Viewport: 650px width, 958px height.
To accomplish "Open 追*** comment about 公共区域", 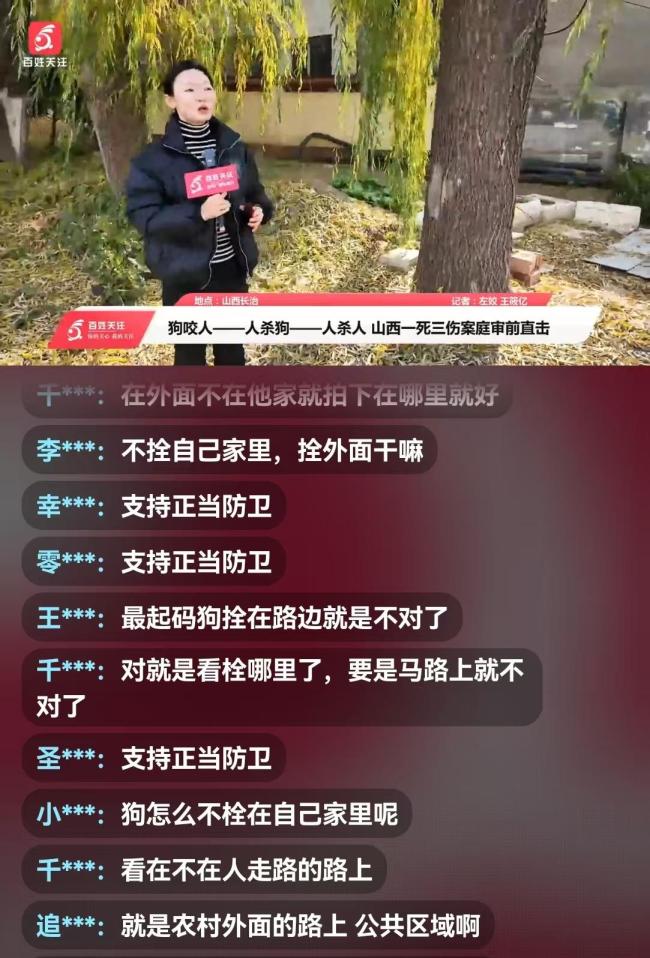I will (257, 926).
